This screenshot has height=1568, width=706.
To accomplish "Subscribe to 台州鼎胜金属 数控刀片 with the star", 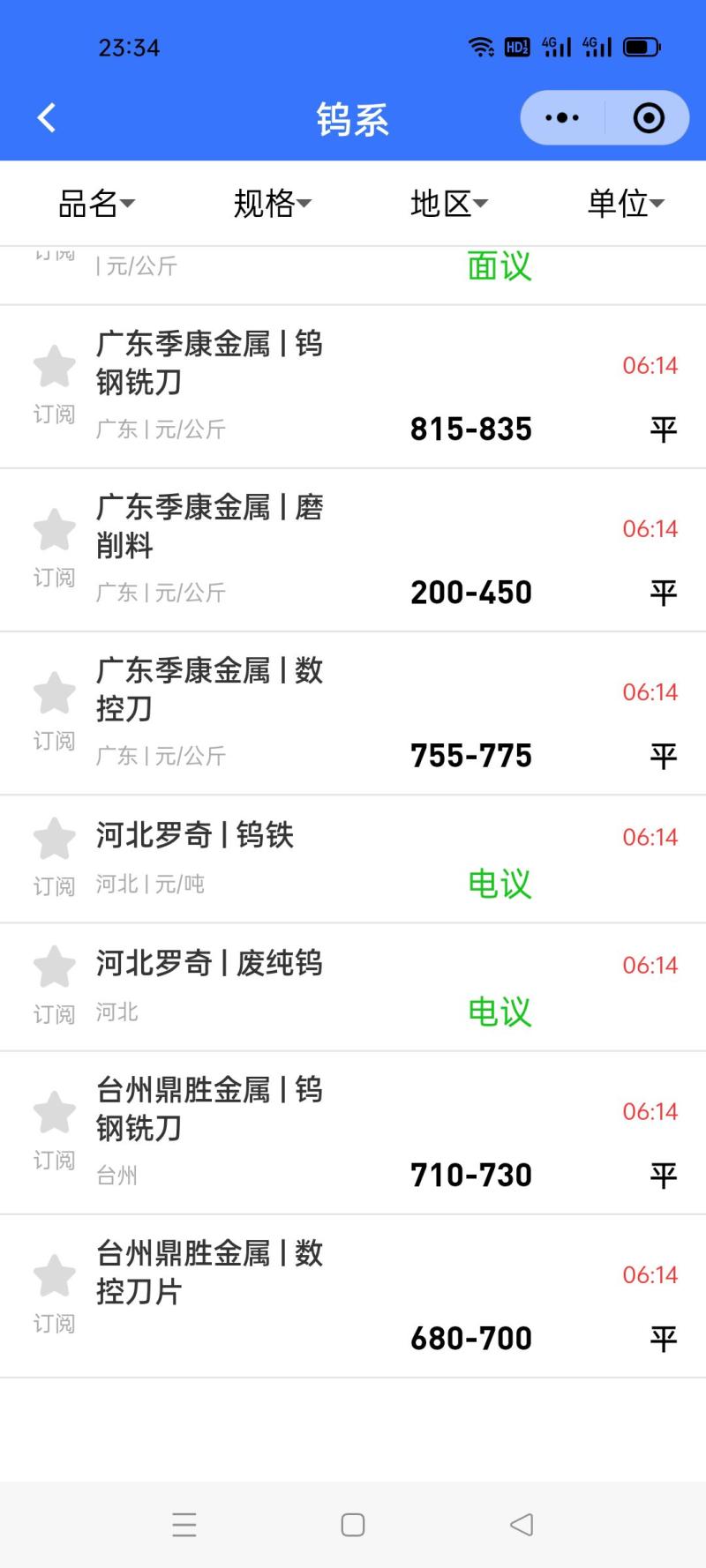I will coord(55,1275).
